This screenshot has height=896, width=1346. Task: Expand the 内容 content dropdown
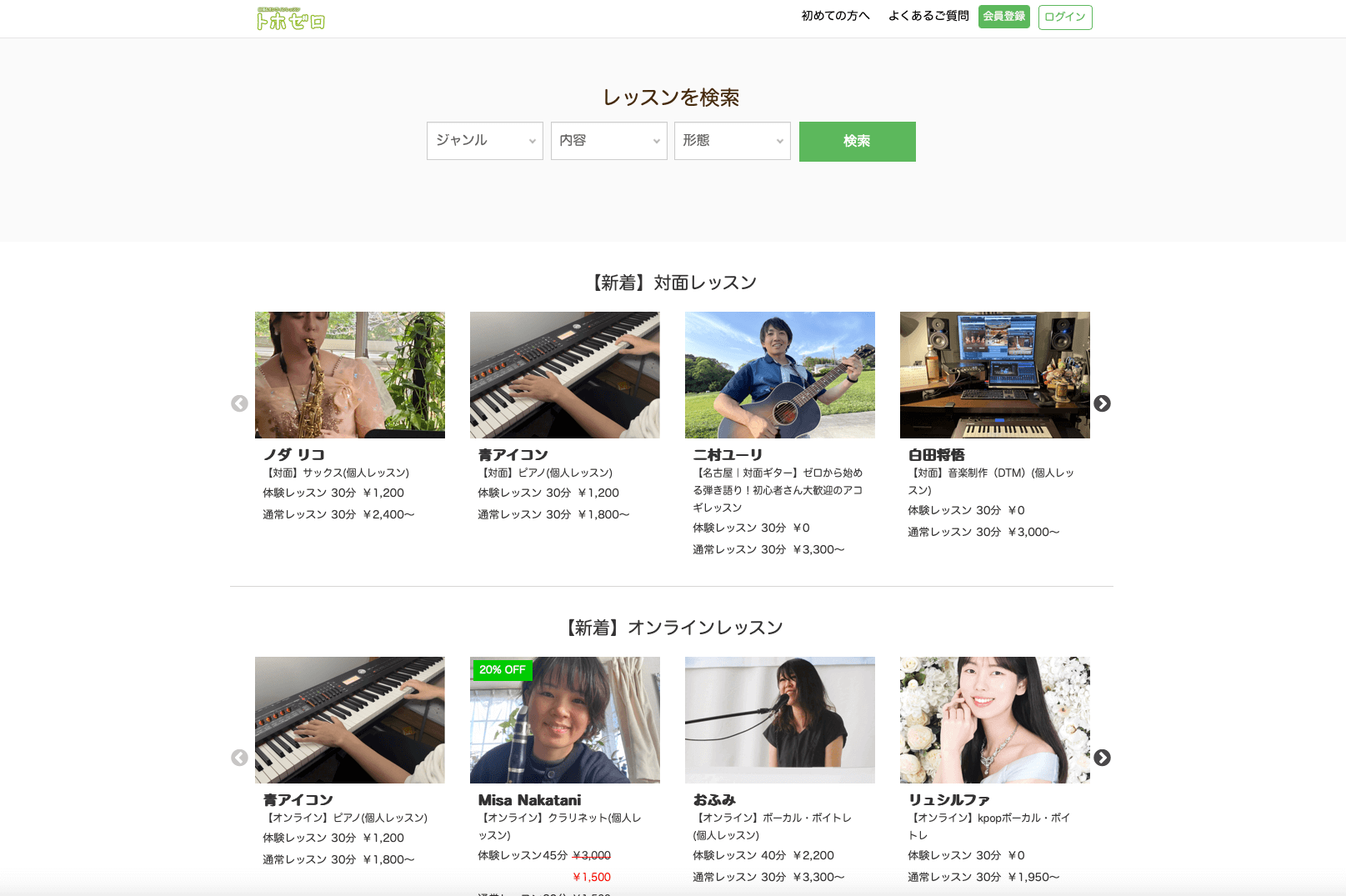[608, 141]
